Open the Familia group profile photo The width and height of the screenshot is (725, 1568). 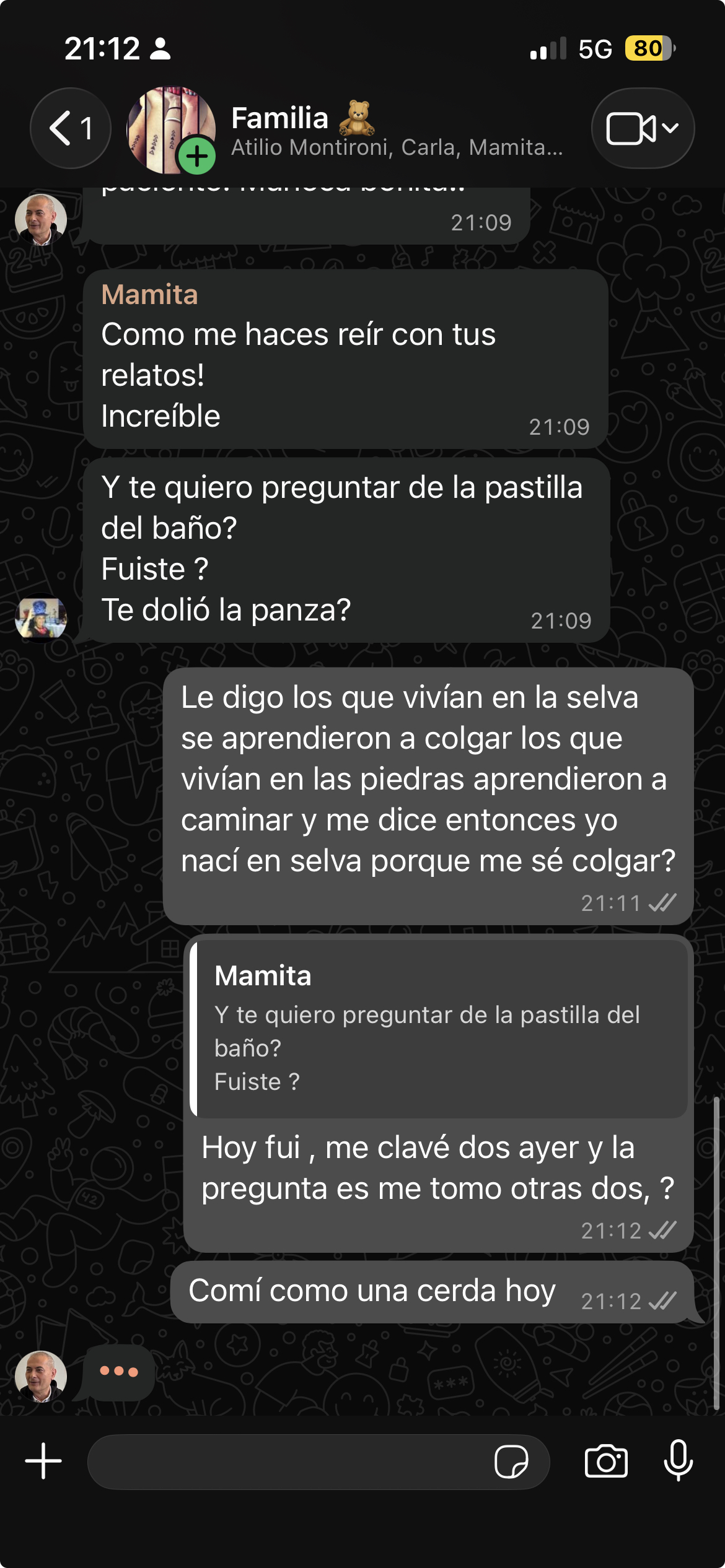point(171,129)
